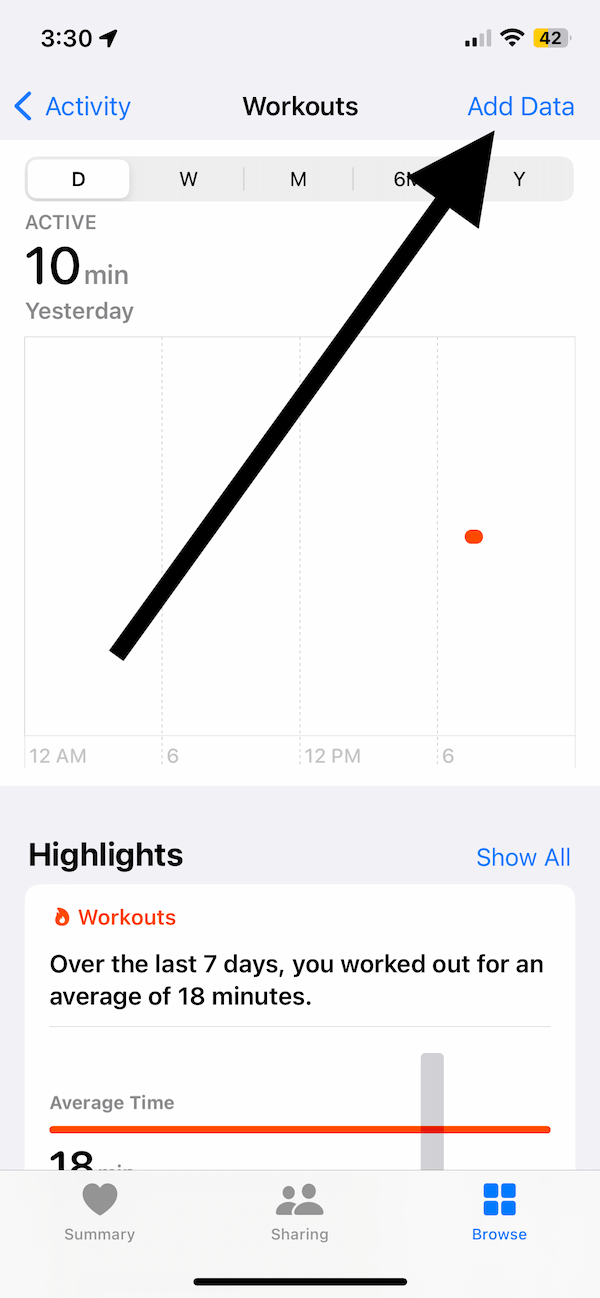Image resolution: width=600 pixels, height=1298 pixels.
Task: Switch to the Summary tab
Action: point(99,1211)
